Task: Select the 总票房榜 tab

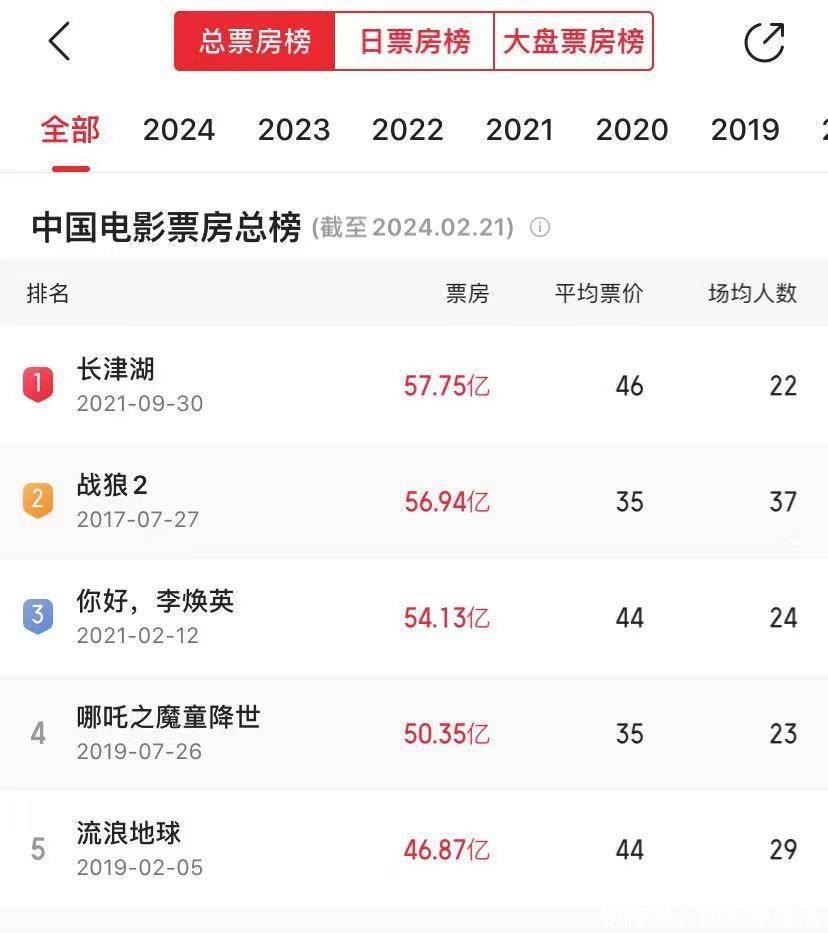Action: tap(255, 42)
